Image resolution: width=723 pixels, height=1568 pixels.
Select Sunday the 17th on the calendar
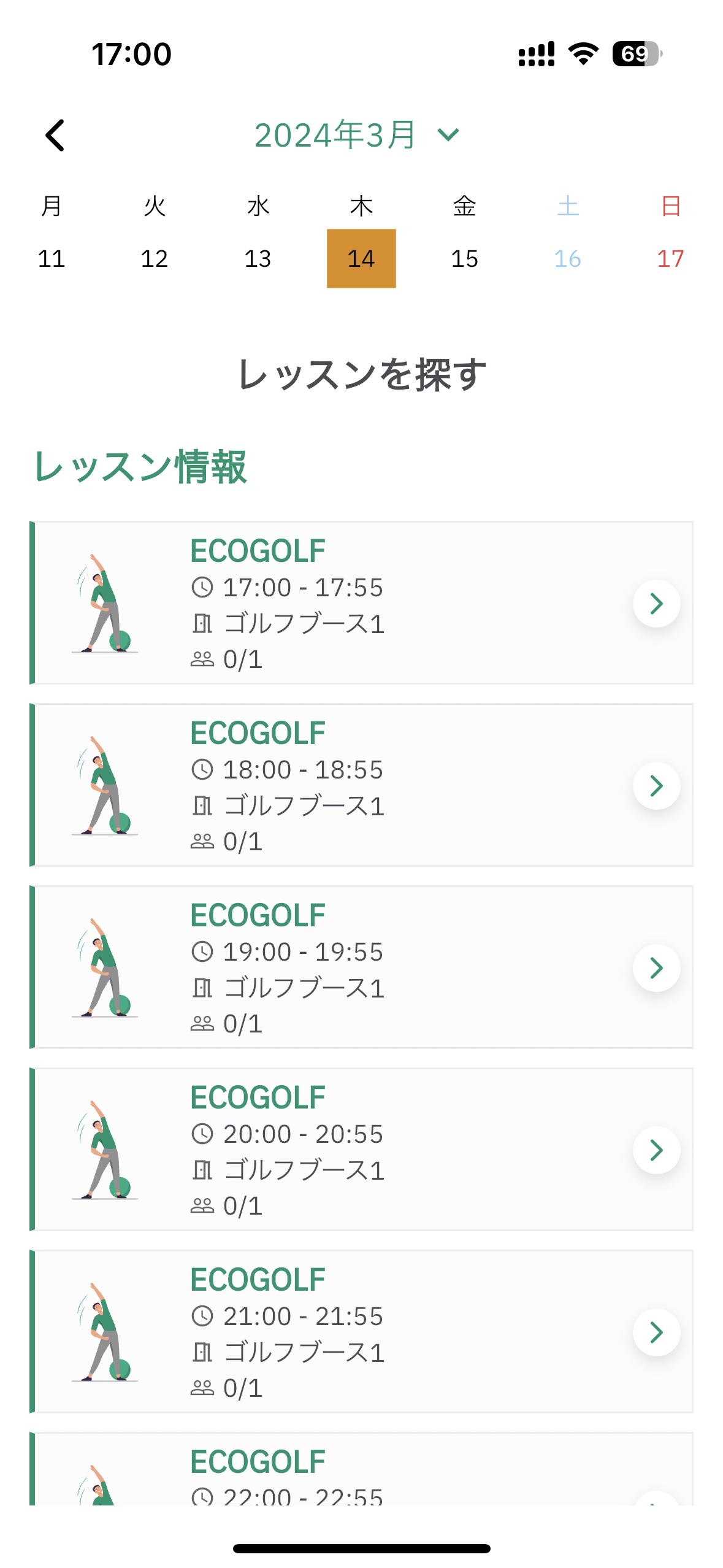tap(673, 258)
